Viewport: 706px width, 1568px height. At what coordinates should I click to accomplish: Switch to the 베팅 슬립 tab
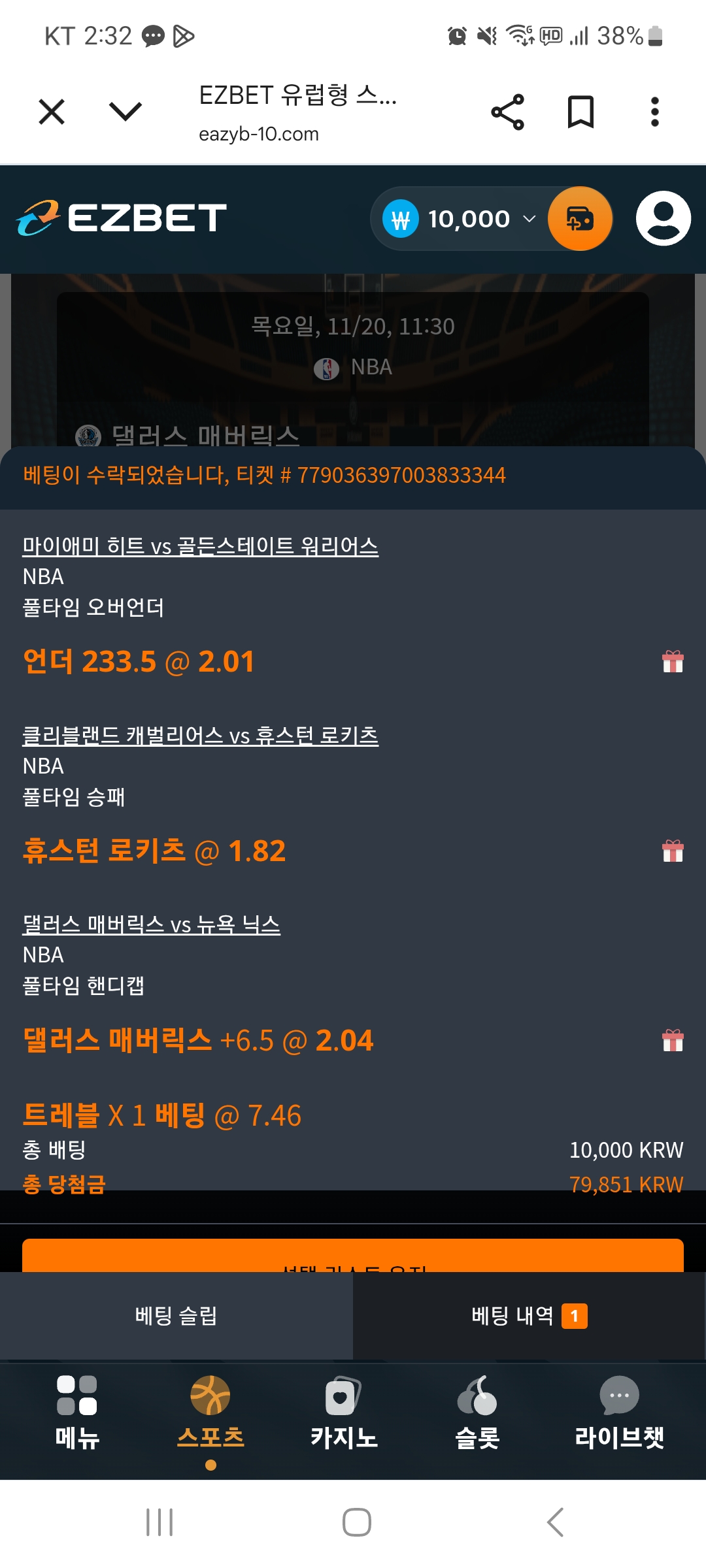pos(176,1315)
